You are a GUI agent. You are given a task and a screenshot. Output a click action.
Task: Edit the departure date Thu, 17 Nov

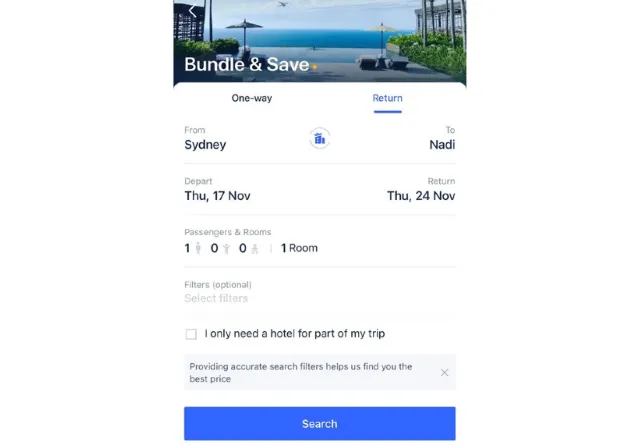(218, 196)
